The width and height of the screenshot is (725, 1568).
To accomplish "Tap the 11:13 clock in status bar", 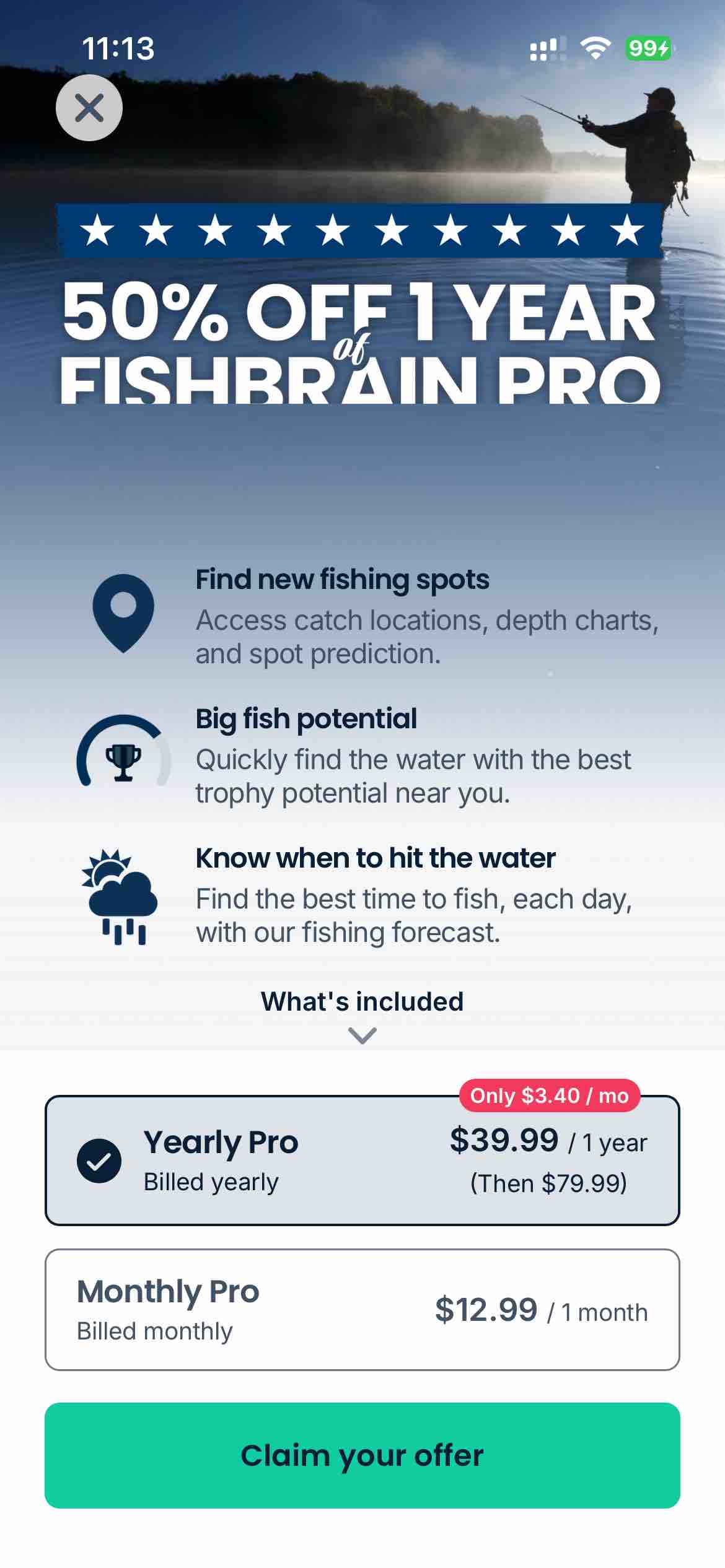I will point(118,48).
